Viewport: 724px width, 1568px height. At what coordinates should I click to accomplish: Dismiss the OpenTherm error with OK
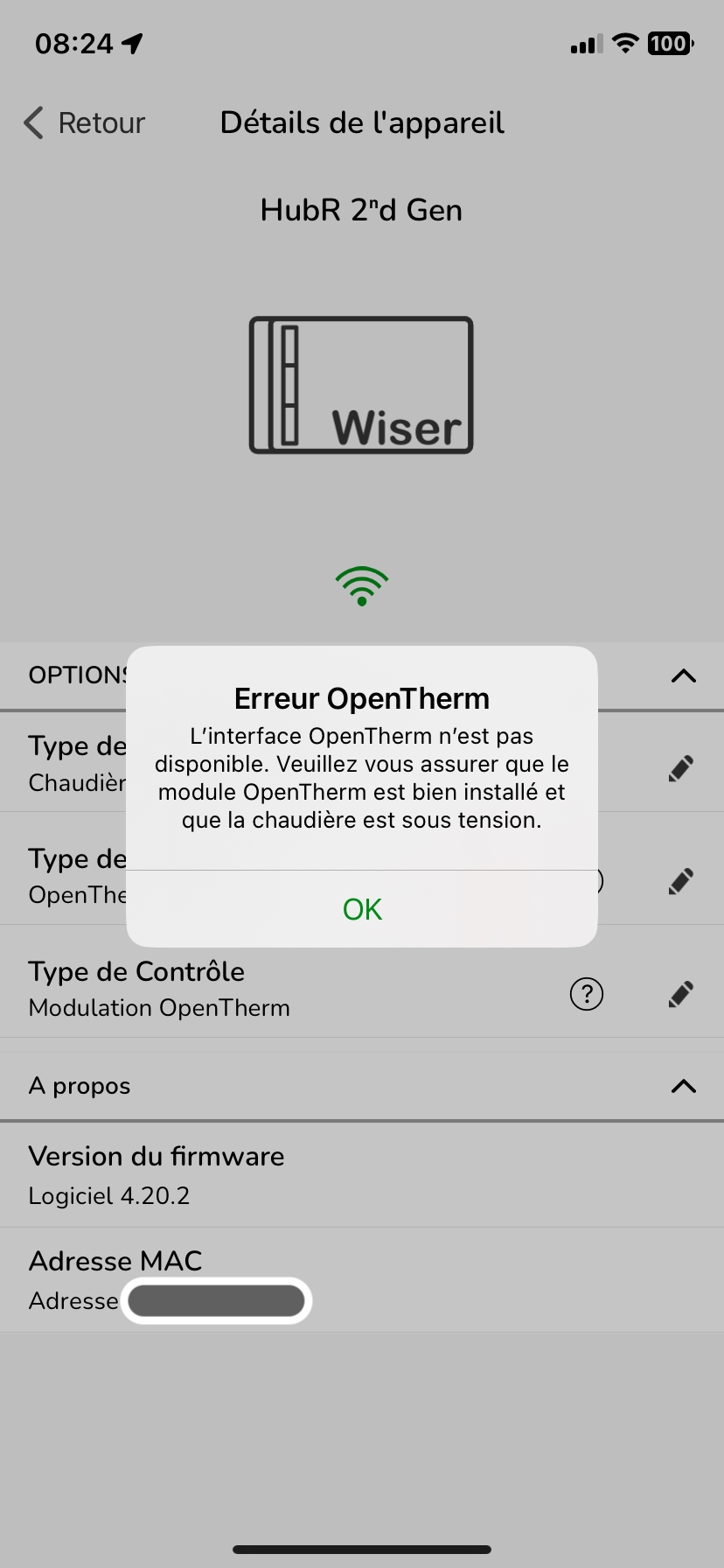362,909
